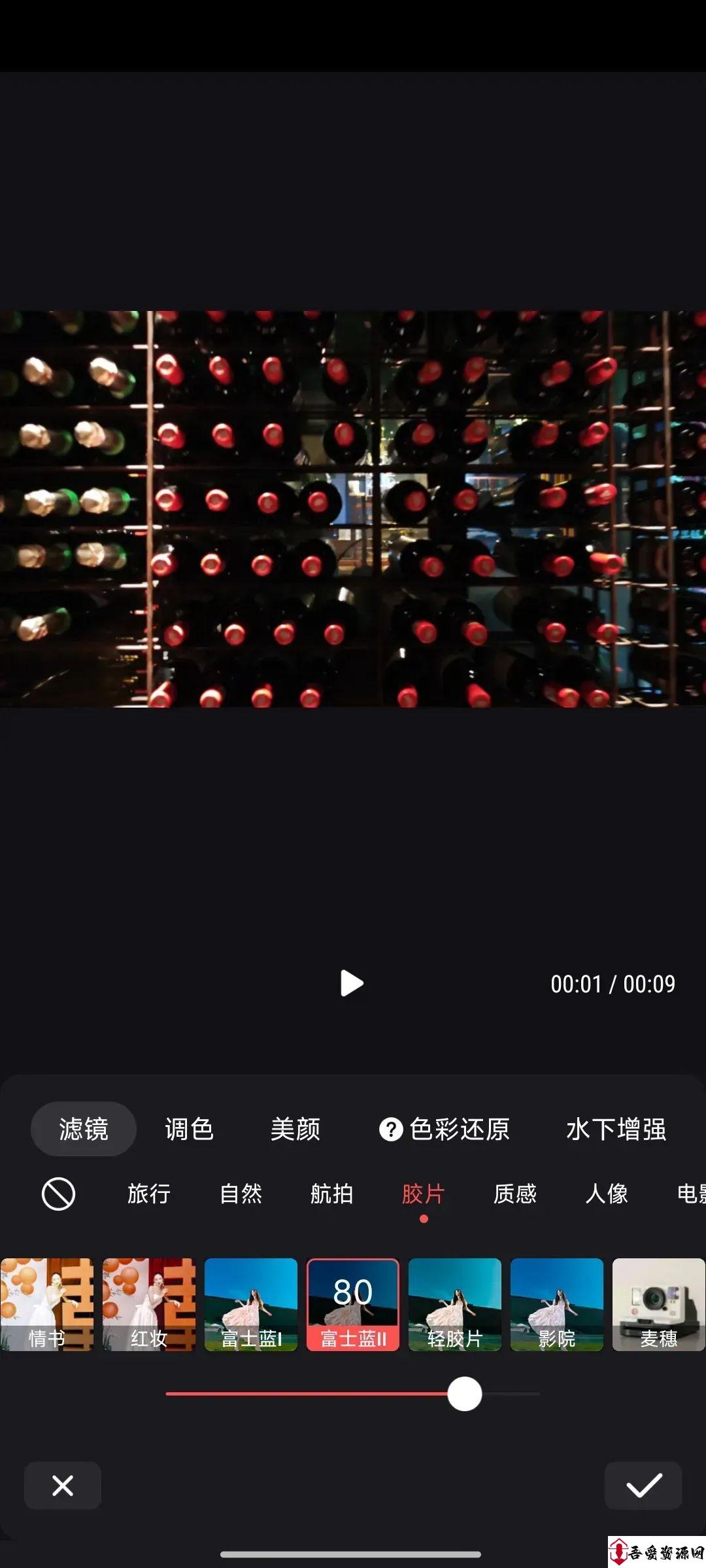
Task: Choose the 航拍 filter category
Action: point(332,1194)
